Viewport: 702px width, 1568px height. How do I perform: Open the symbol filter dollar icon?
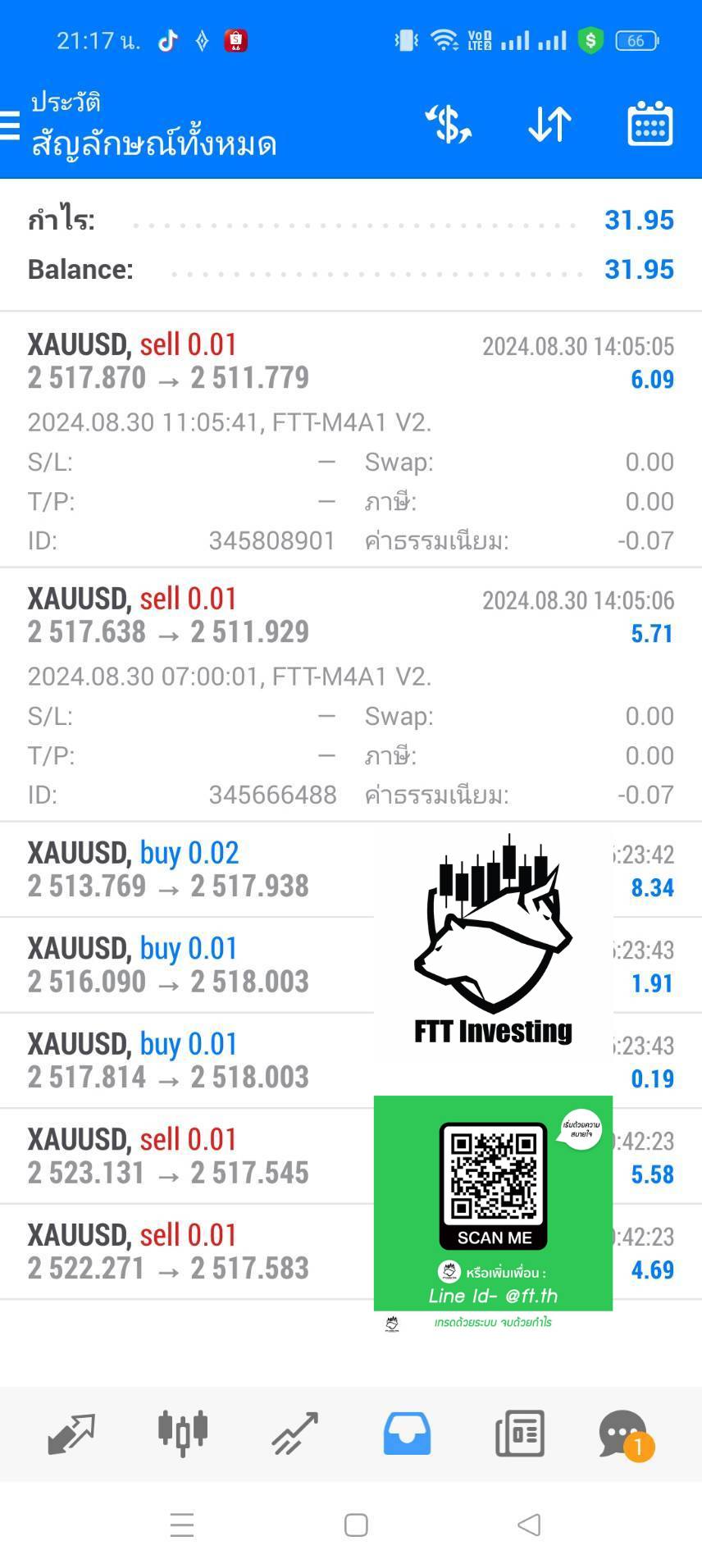(x=448, y=125)
